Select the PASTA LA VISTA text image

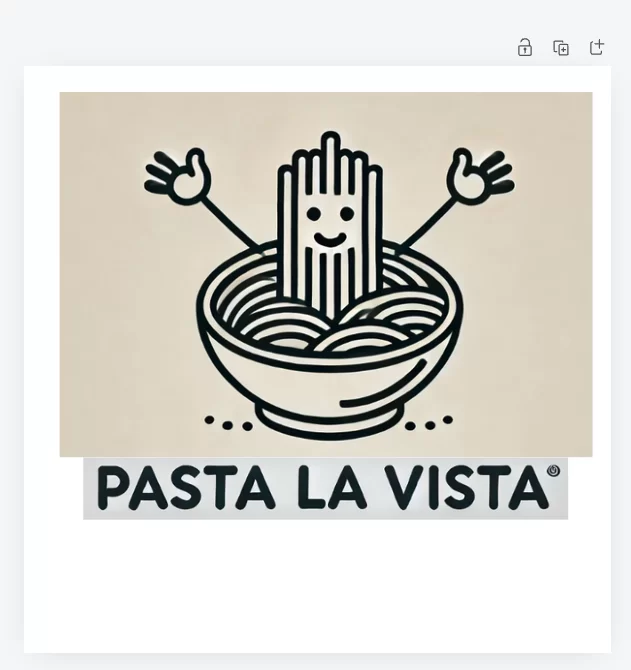point(325,489)
